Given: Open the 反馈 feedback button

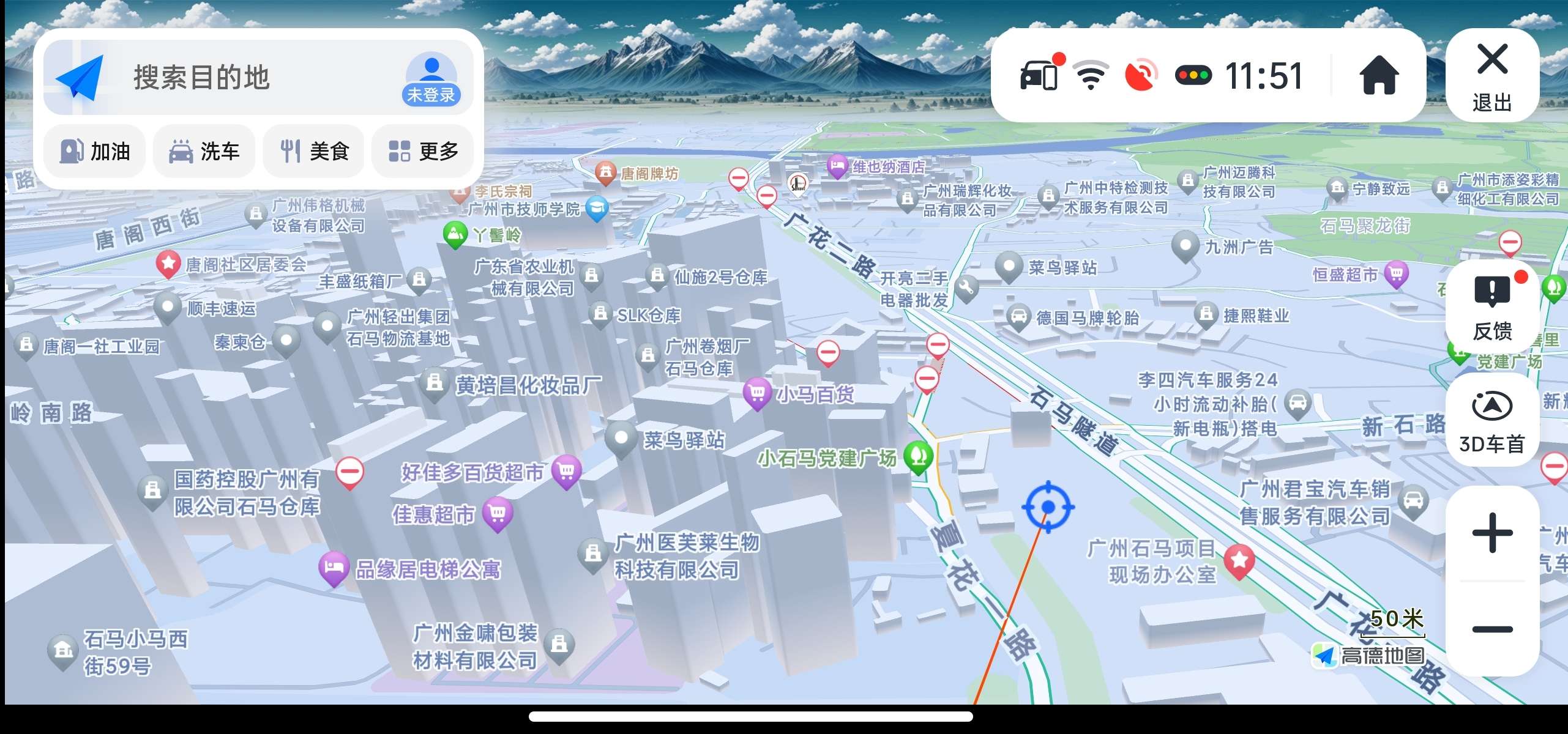Looking at the screenshot, I should pos(1492,308).
